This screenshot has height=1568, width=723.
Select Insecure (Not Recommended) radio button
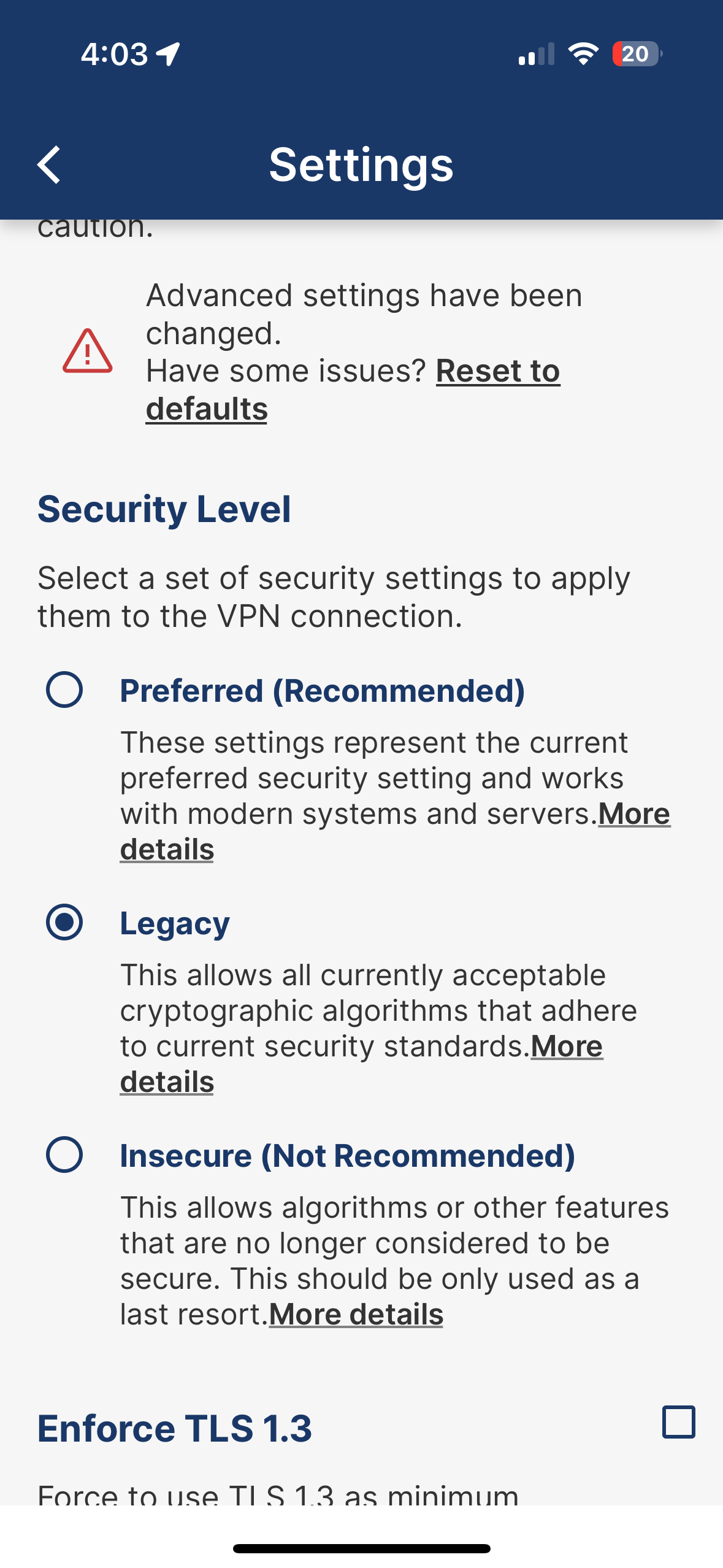[x=64, y=1155]
